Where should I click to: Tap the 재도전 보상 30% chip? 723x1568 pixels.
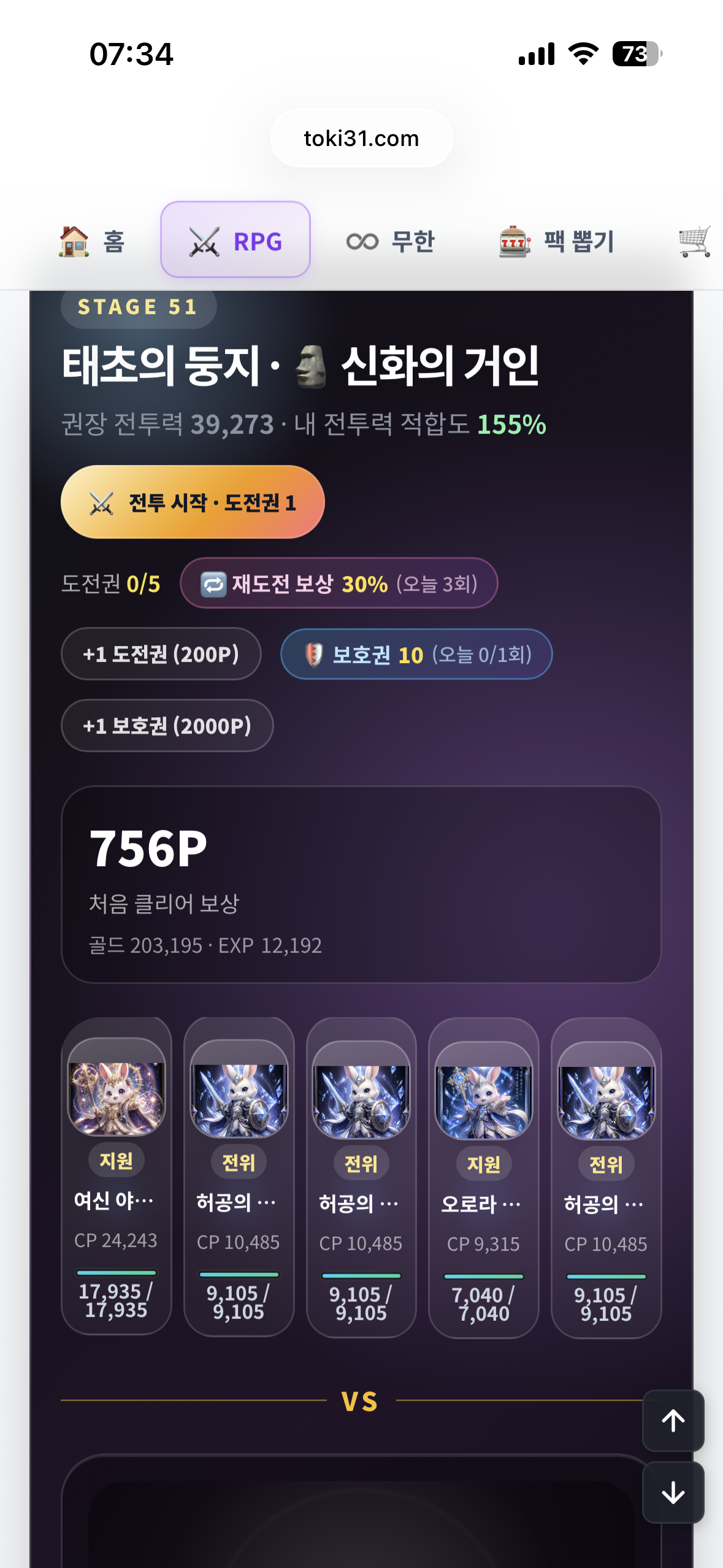pos(339,583)
